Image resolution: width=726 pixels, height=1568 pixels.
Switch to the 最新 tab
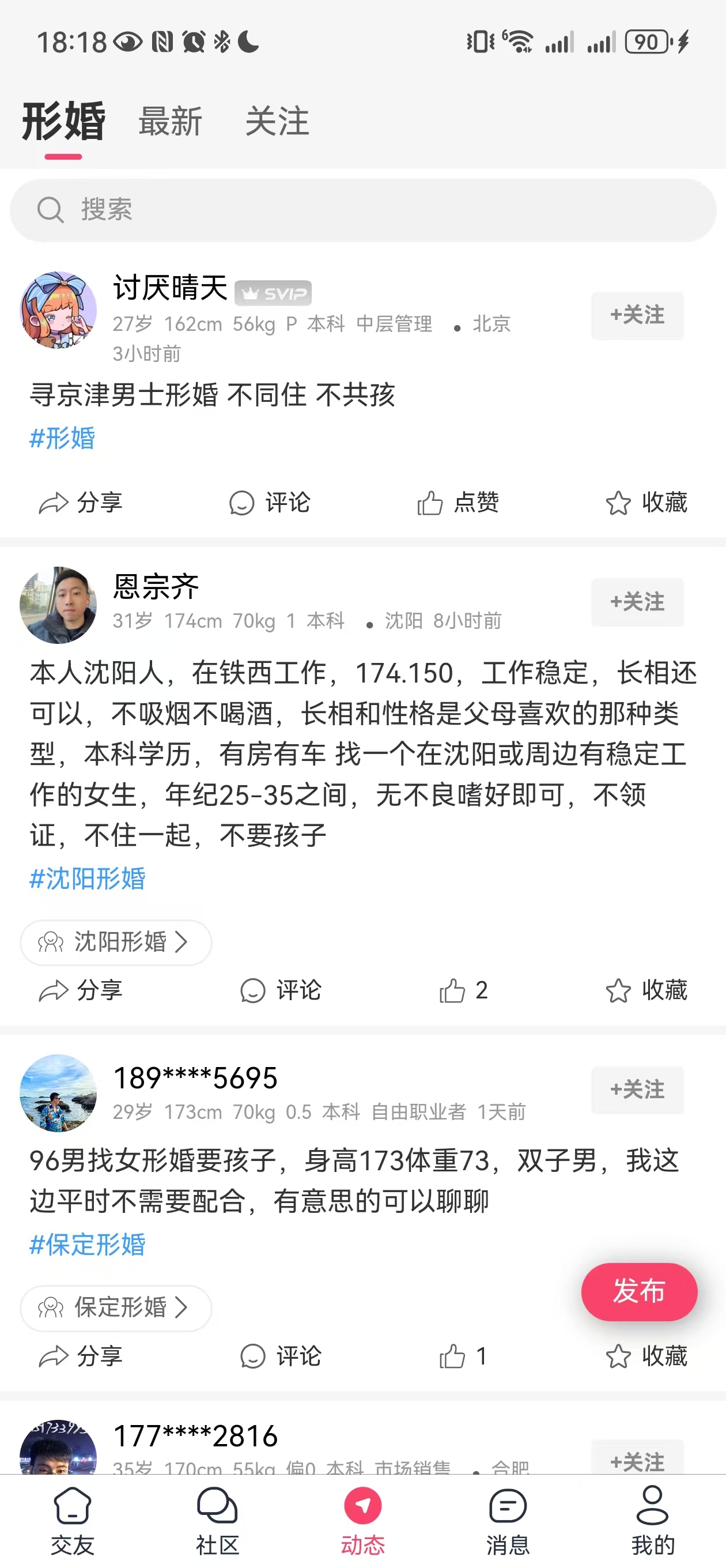[x=171, y=122]
